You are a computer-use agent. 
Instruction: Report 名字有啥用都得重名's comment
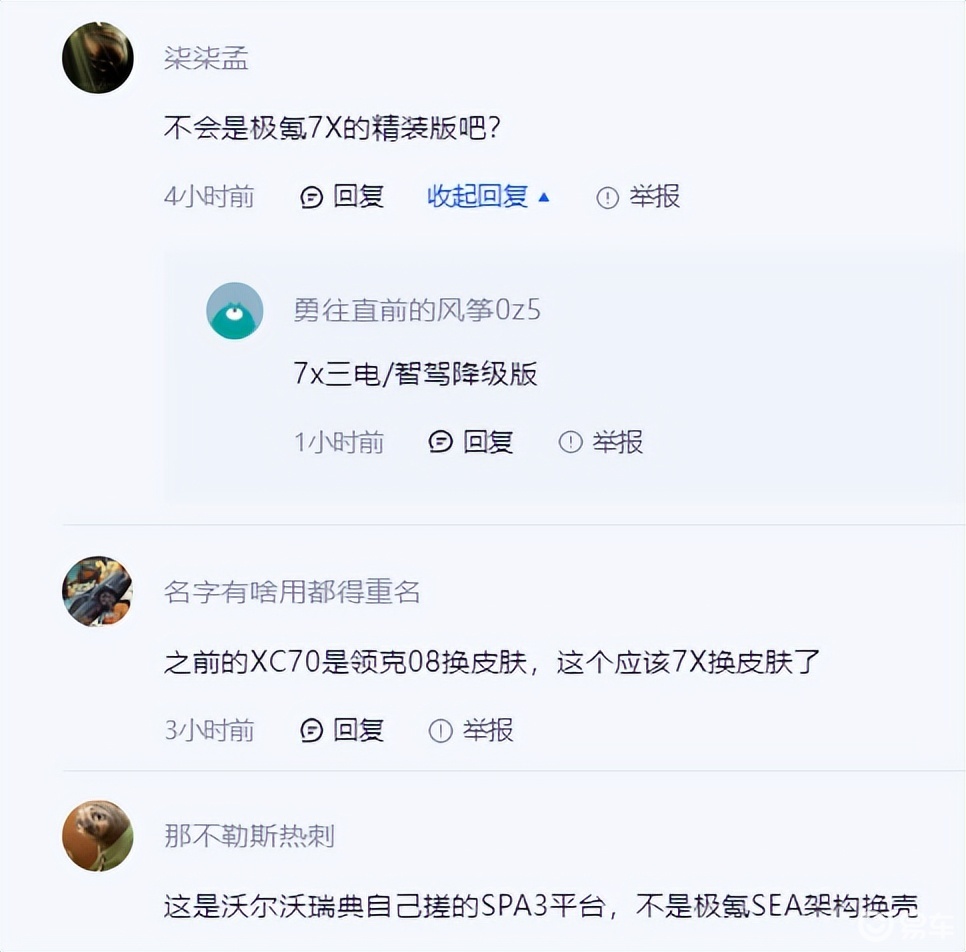pos(471,731)
